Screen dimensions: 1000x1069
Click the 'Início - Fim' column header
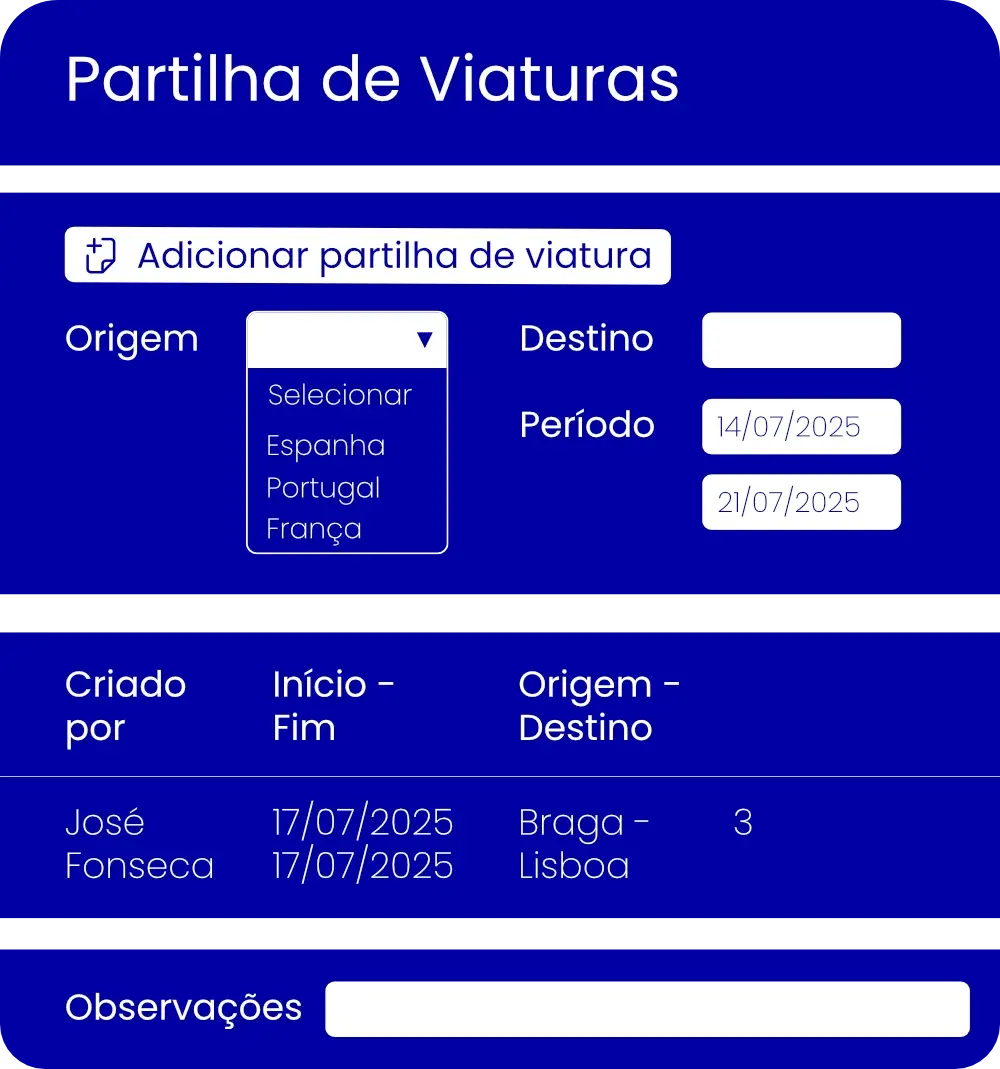(x=333, y=706)
